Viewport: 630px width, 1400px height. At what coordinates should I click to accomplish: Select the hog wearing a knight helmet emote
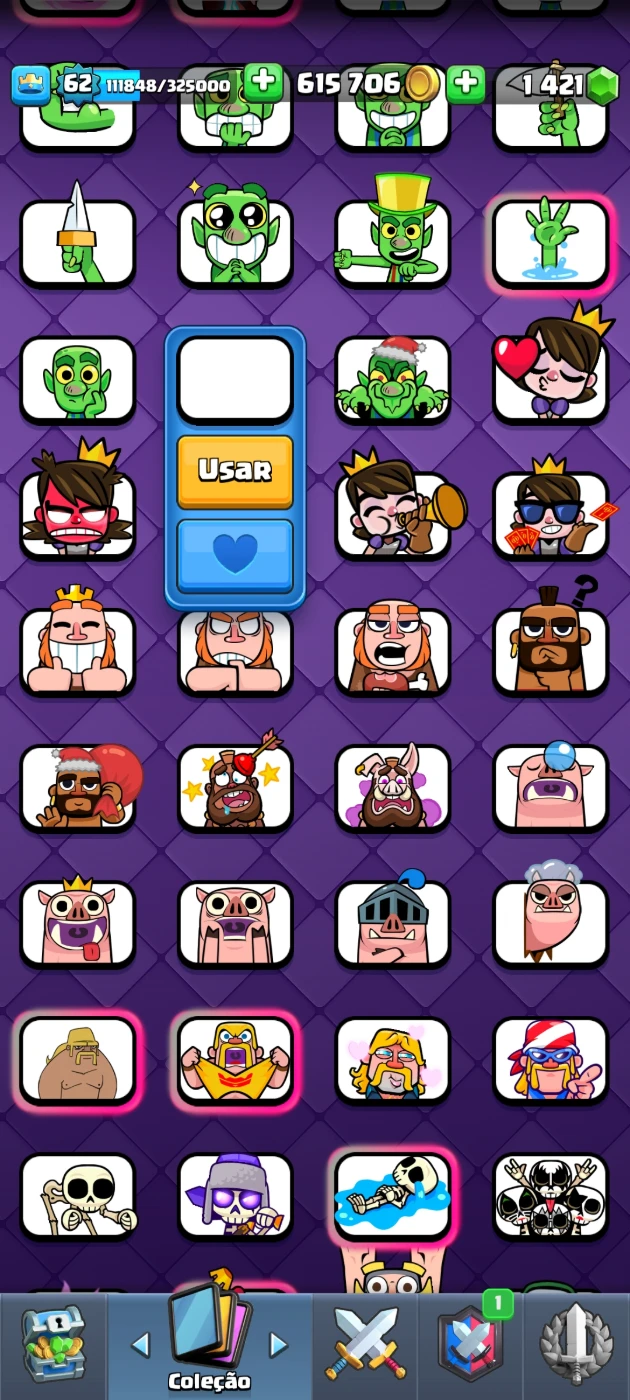392,922
